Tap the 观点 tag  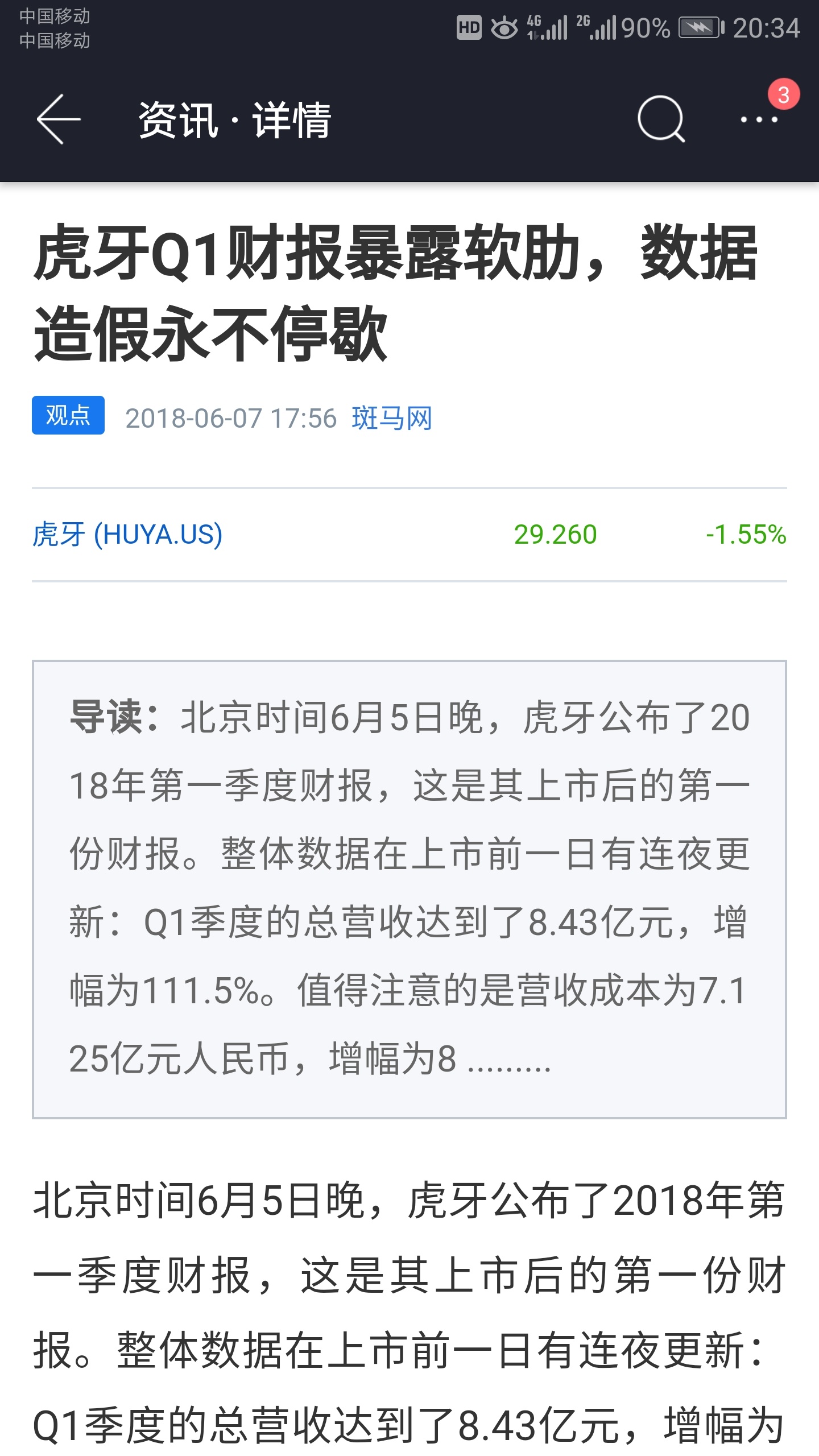pos(68,415)
